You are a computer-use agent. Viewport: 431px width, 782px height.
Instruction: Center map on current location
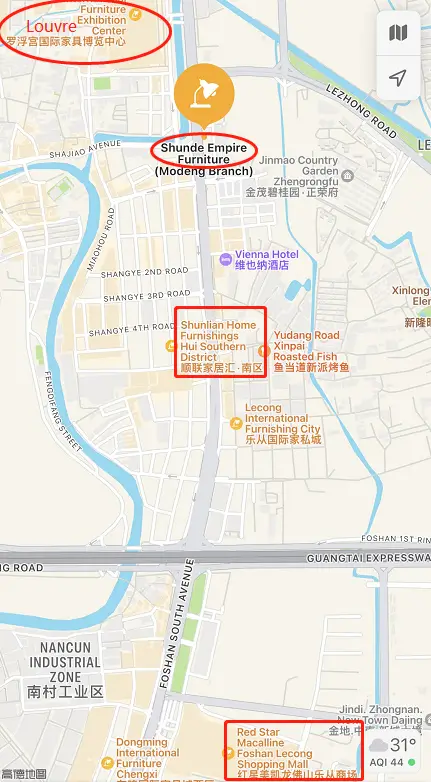[x=398, y=77]
